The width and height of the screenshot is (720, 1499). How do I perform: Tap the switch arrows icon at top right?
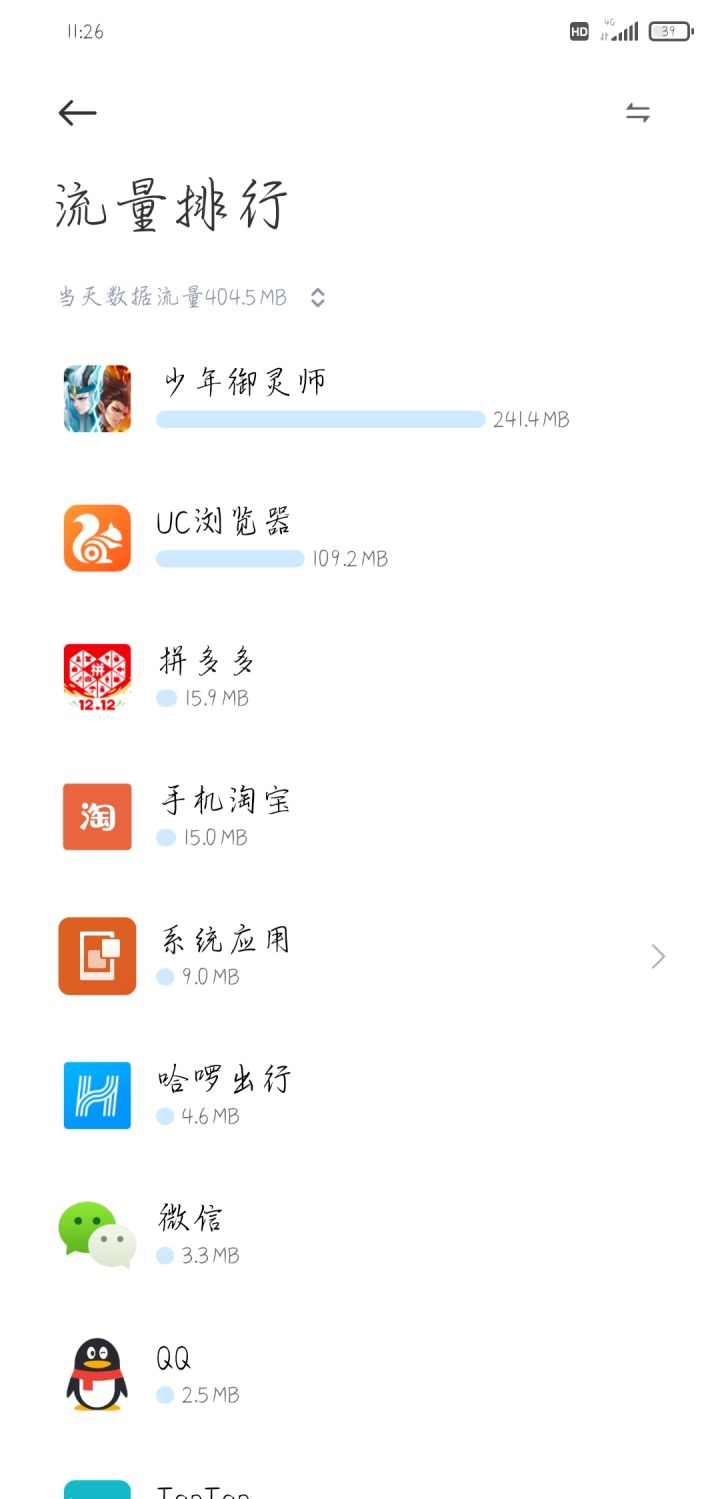pyautogui.click(x=638, y=113)
